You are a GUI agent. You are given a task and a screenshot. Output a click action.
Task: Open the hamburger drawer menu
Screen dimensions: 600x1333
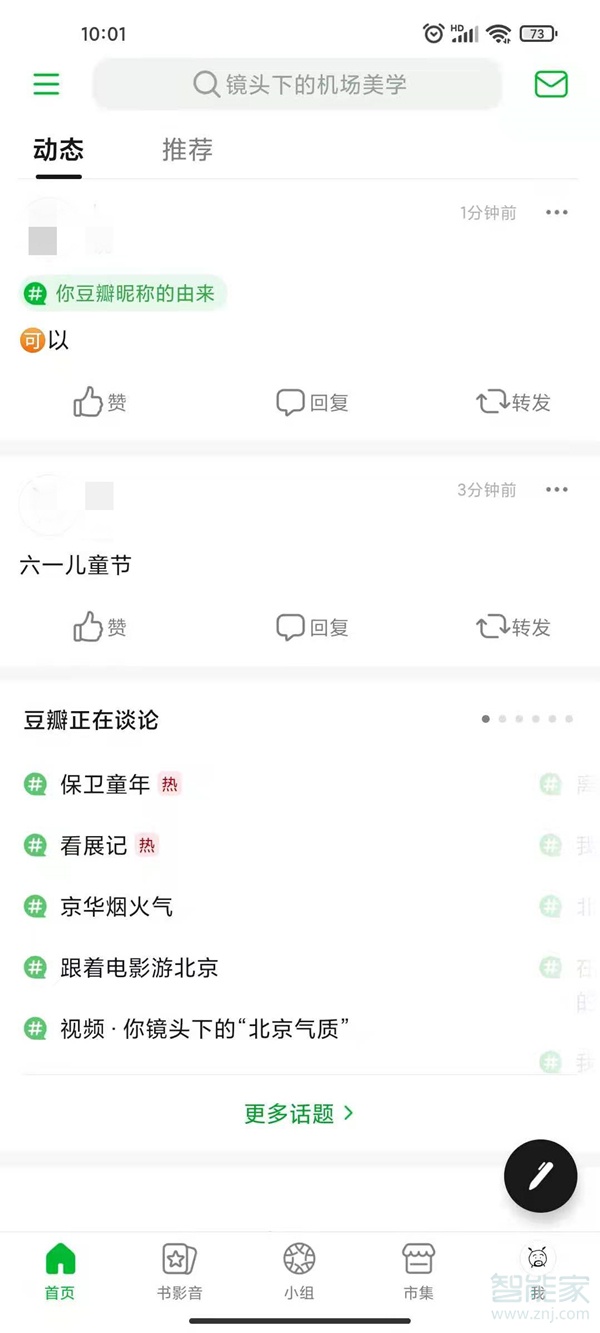(x=46, y=84)
